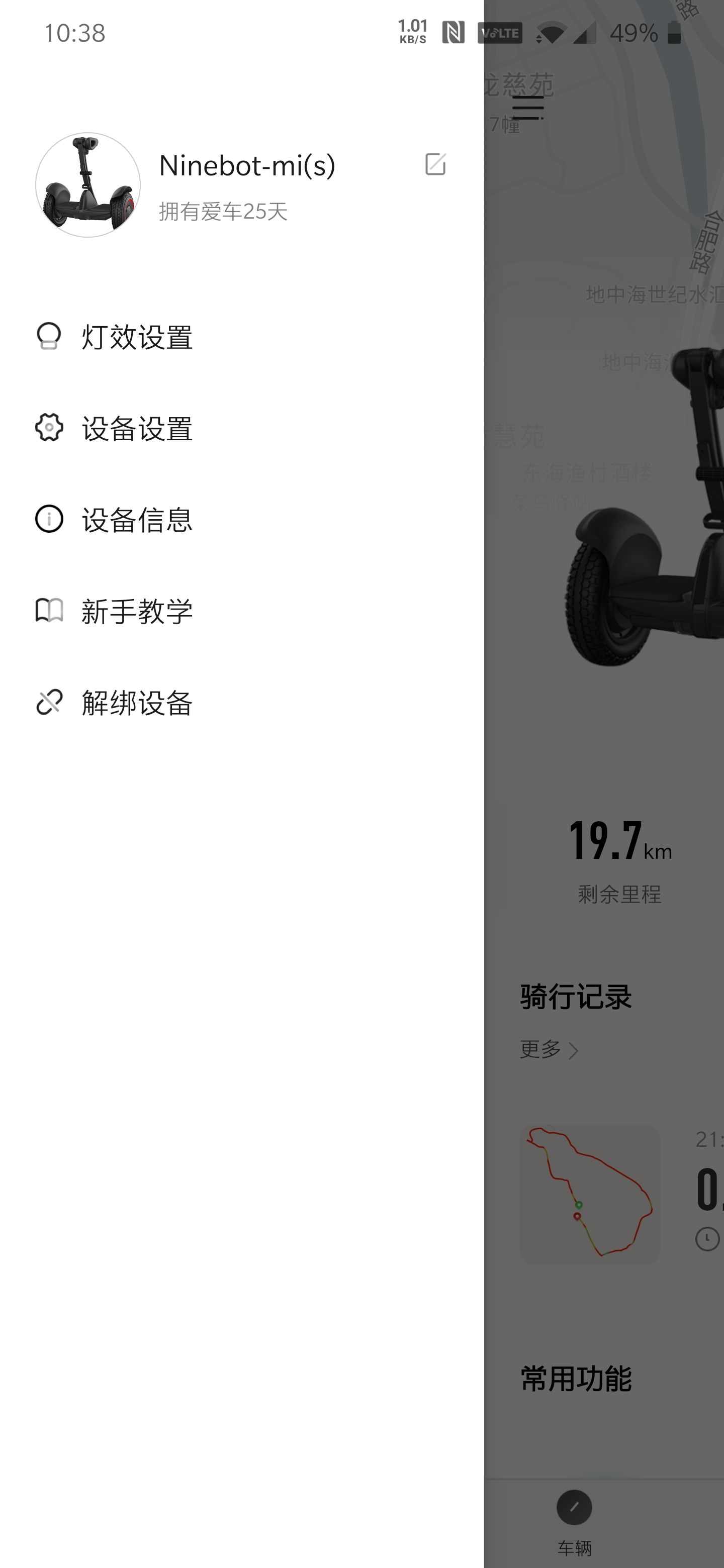Viewport: 724px width, 1568px height.
Task: View 设备信息 device information
Action: (x=138, y=519)
